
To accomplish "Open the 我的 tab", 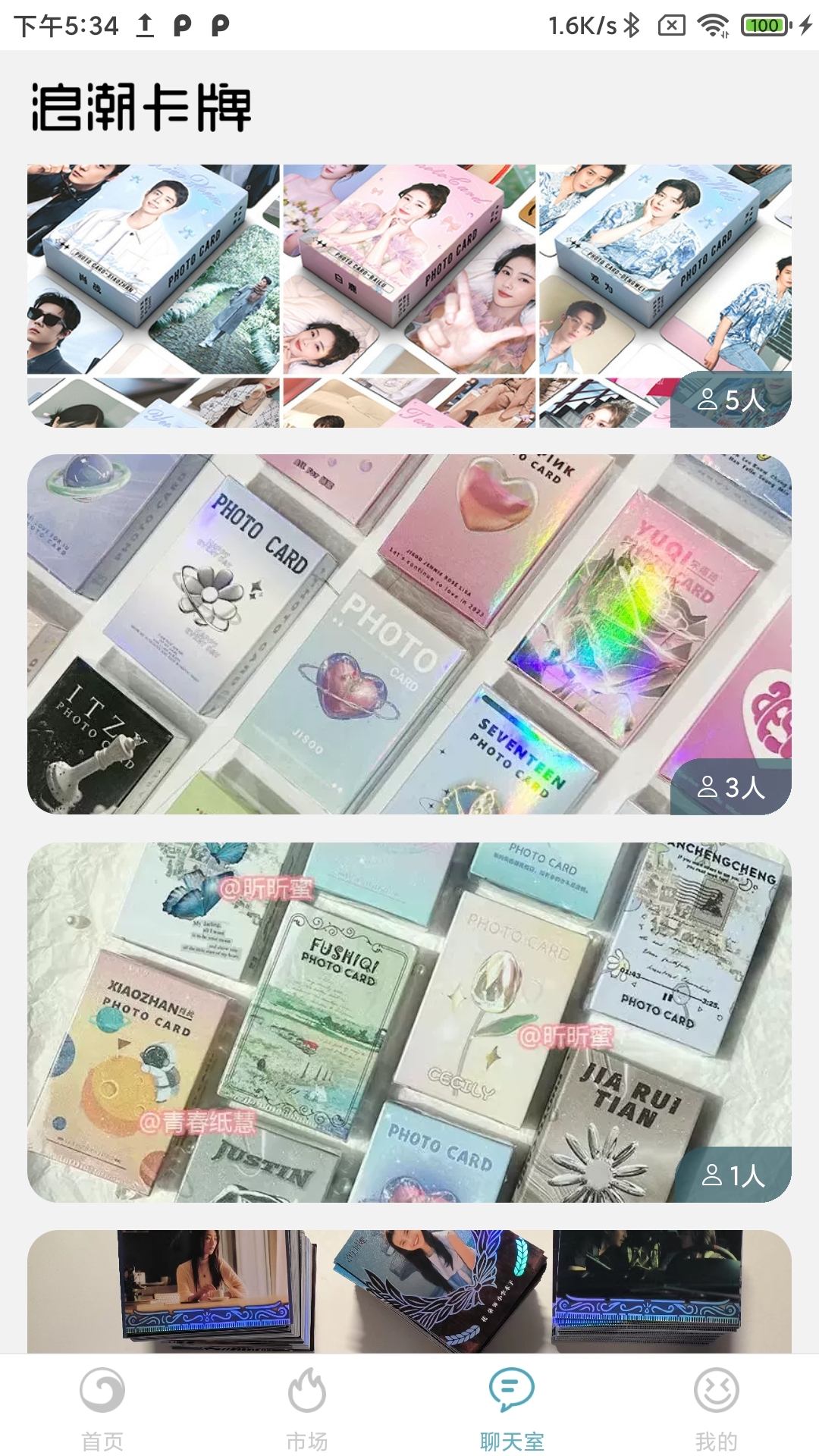I will [x=717, y=1409].
